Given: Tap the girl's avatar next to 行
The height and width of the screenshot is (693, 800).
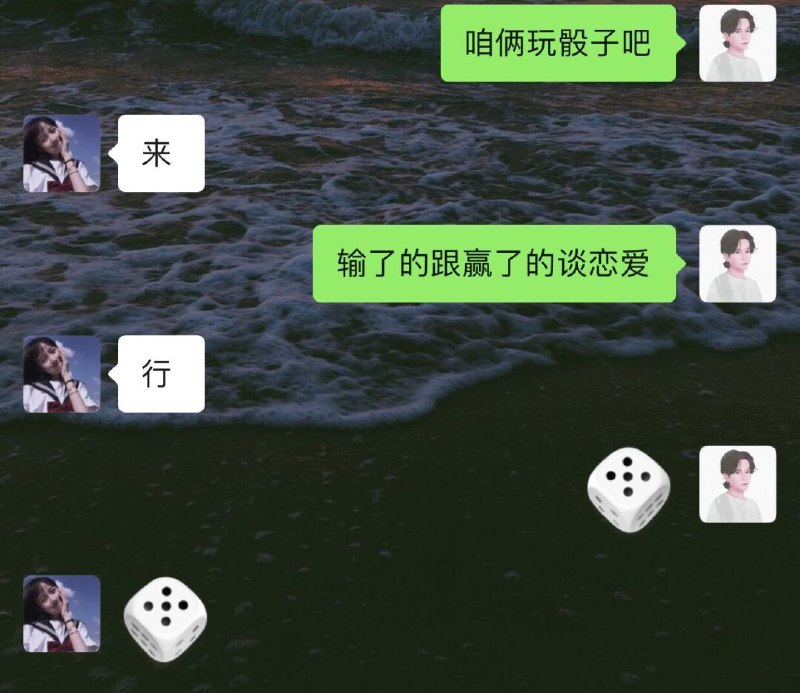Looking at the screenshot, I should tap(62, 373).
